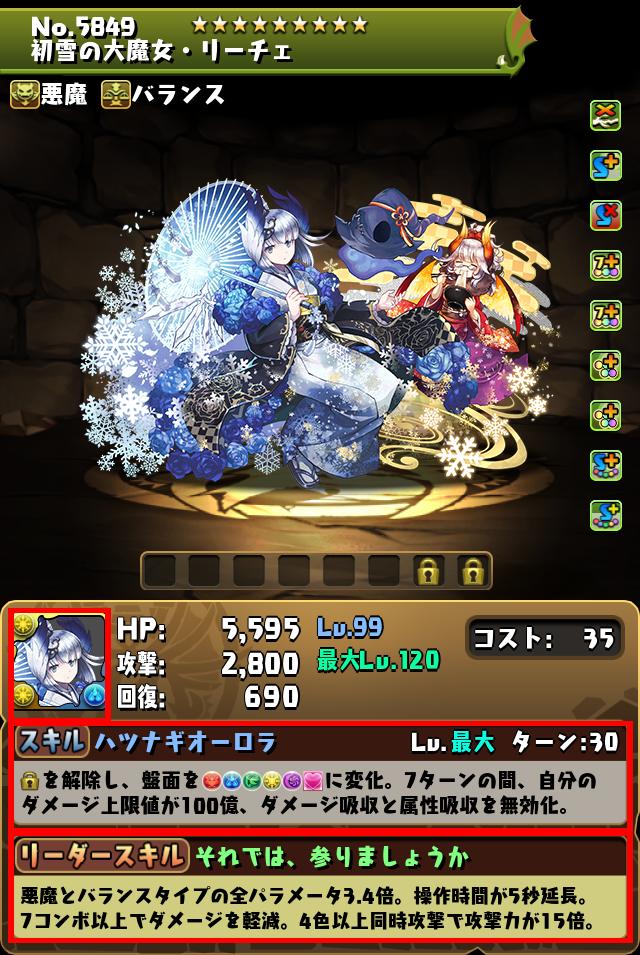This screenshot has width=640, height=955.
Task: Tap the red skill-seal resistance awakening icon
Action: click(x=606, y=215)
